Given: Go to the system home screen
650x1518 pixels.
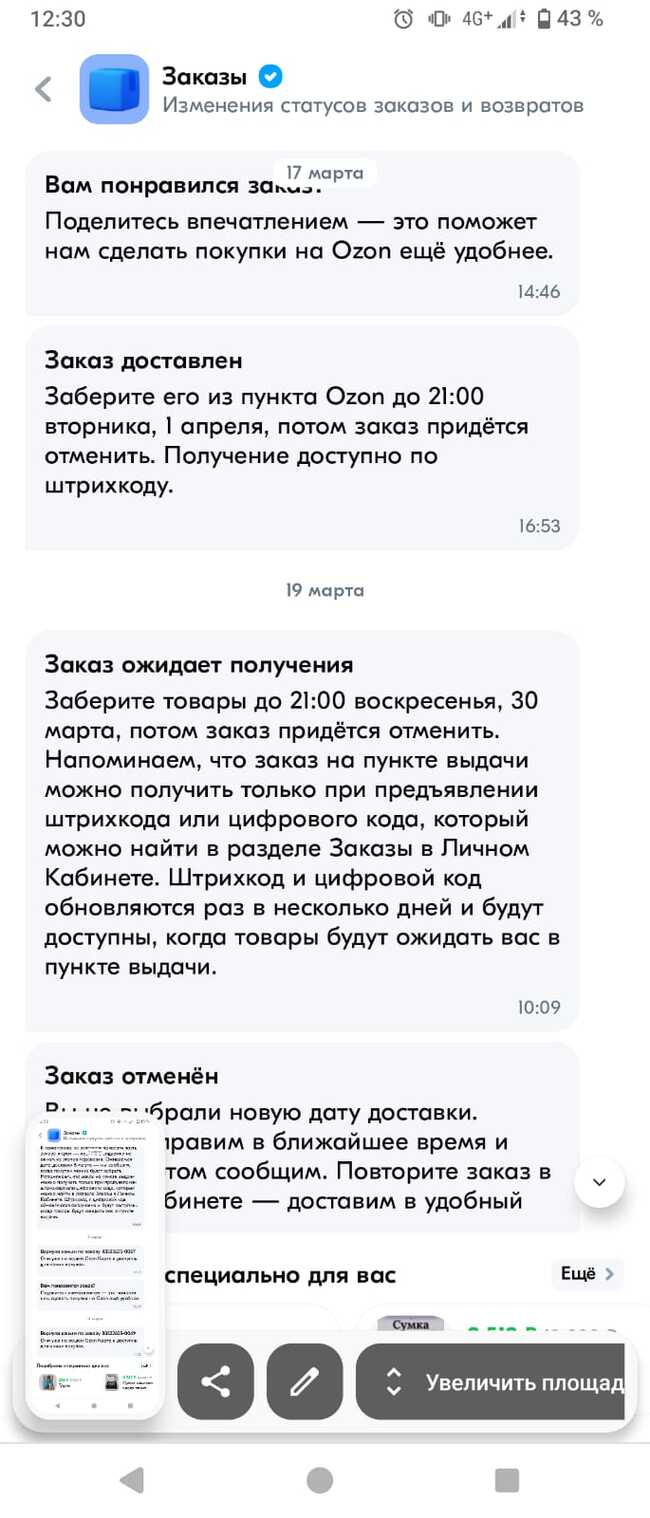Looking at the screenshot, I should 320,1480.
